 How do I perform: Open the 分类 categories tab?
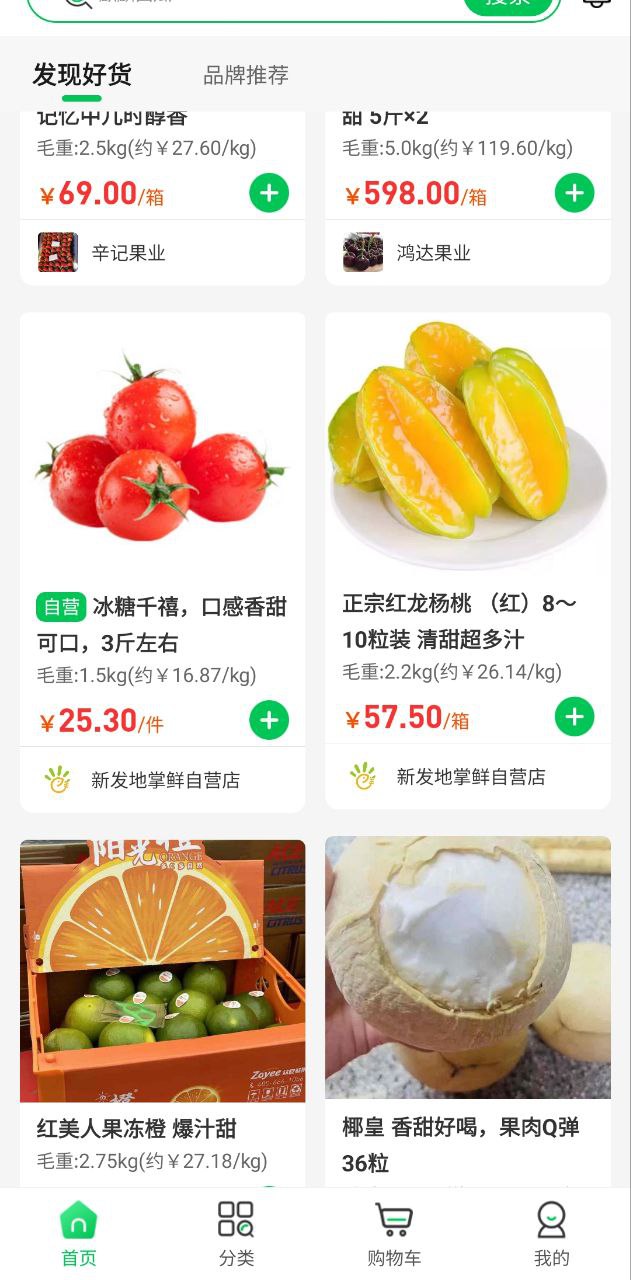[x=236, y=1234]
